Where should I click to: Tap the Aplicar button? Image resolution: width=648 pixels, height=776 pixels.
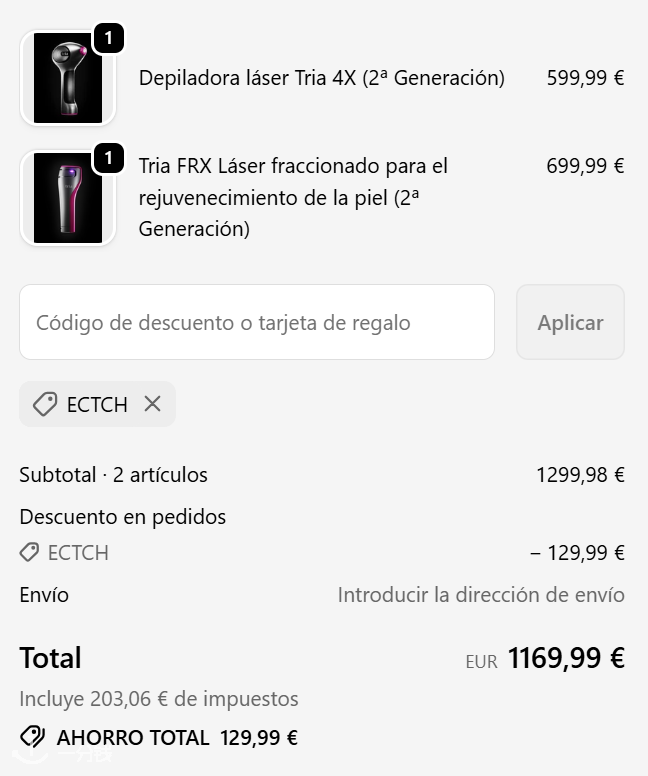click(x=570, y=322)
